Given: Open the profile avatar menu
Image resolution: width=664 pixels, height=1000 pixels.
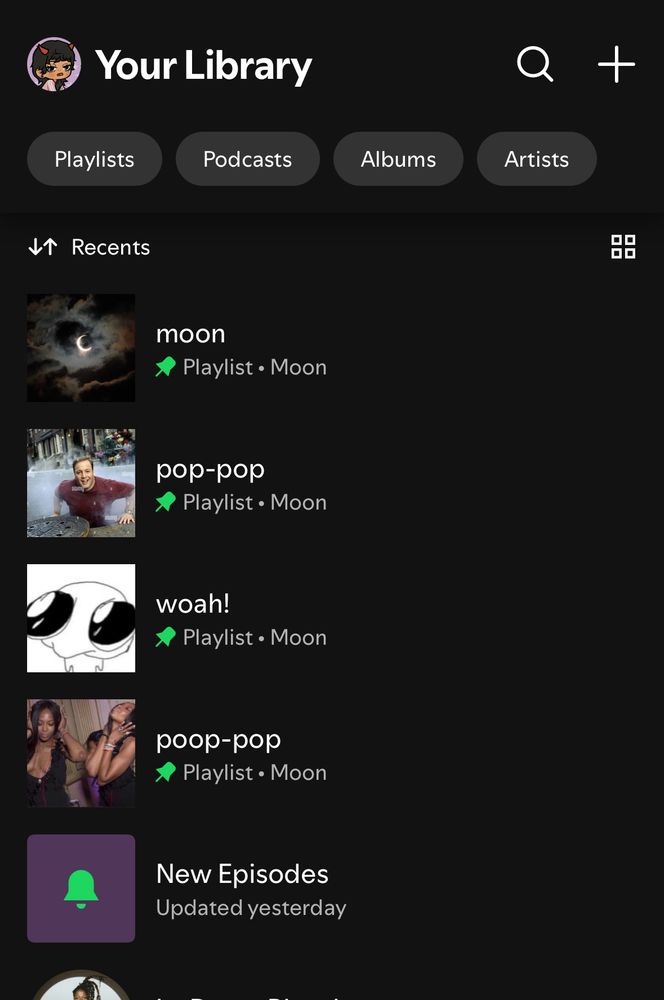Looking at the screenshot, I should tap(54, 65).
